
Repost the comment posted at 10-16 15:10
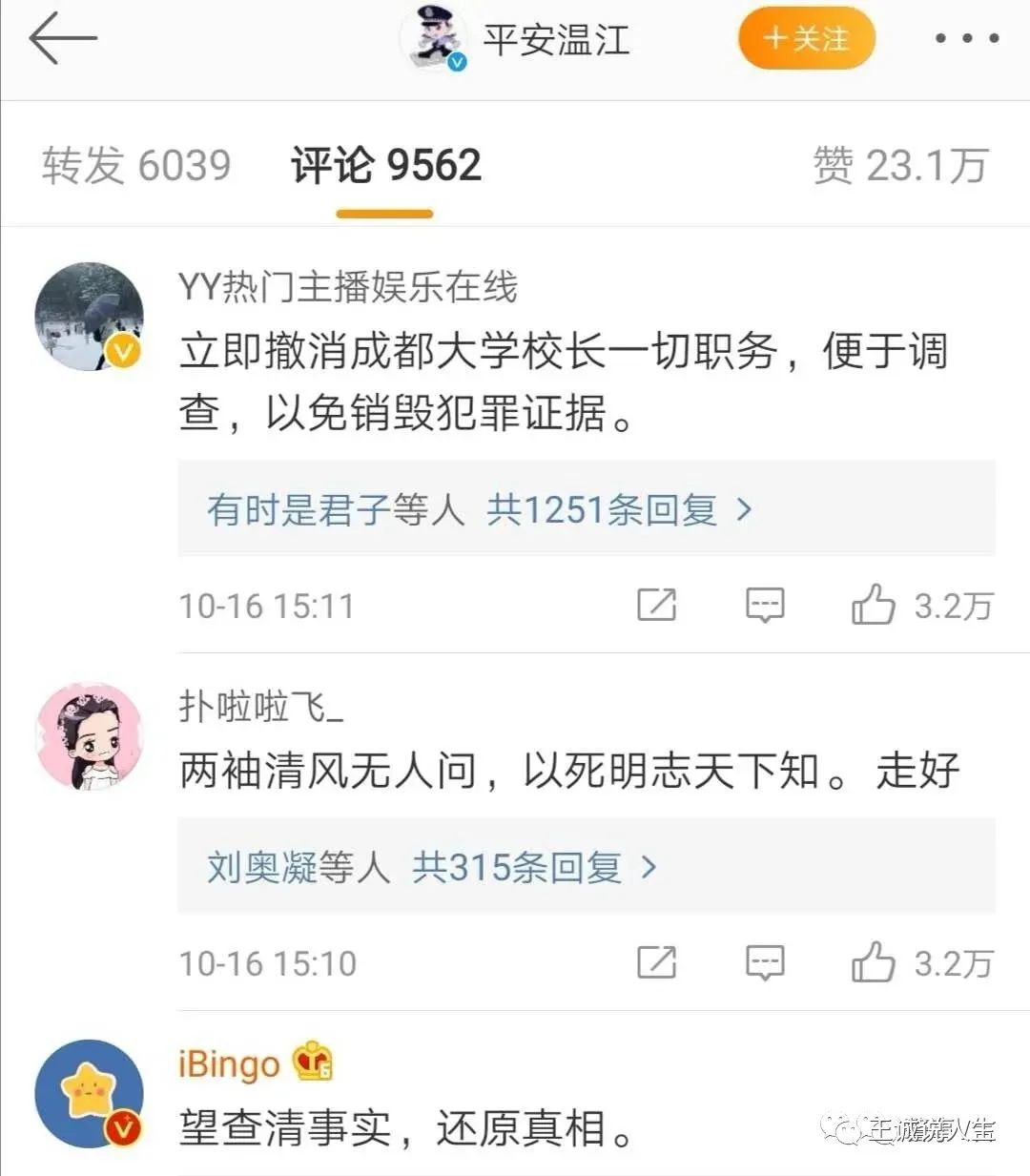tap(656, 962)
